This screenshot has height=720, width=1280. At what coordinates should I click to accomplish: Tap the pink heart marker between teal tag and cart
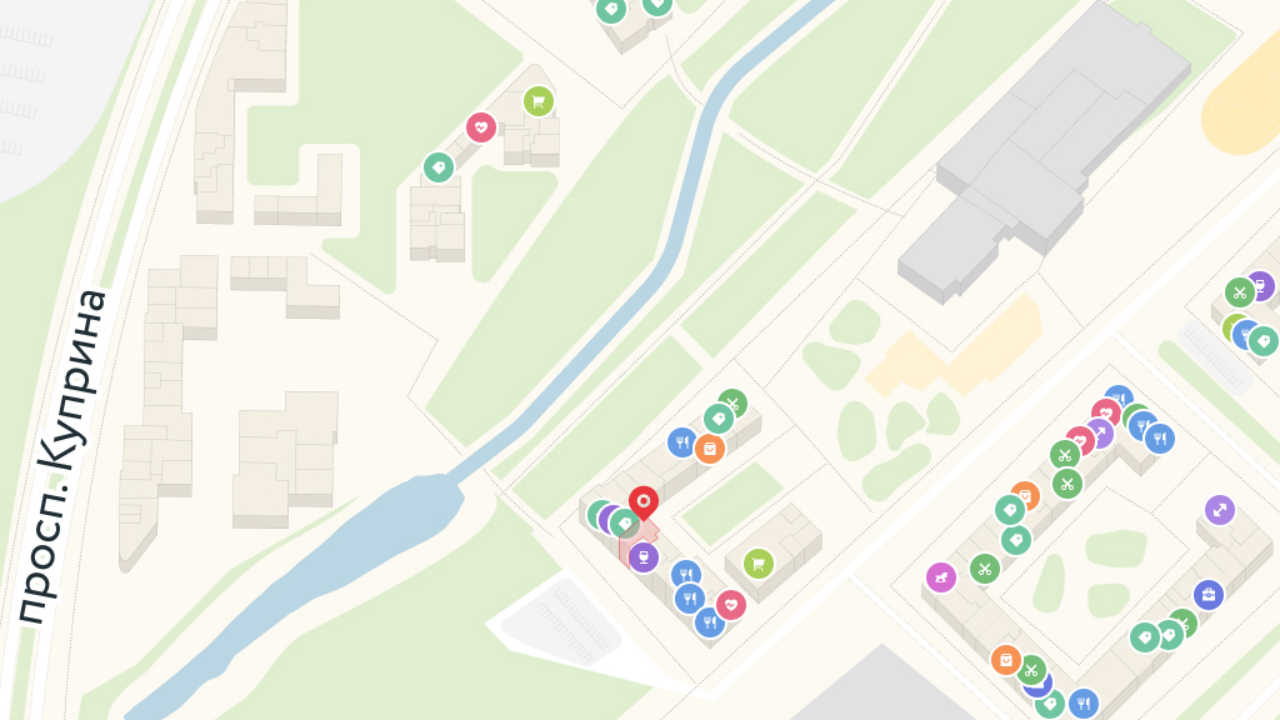pos(481,128)
